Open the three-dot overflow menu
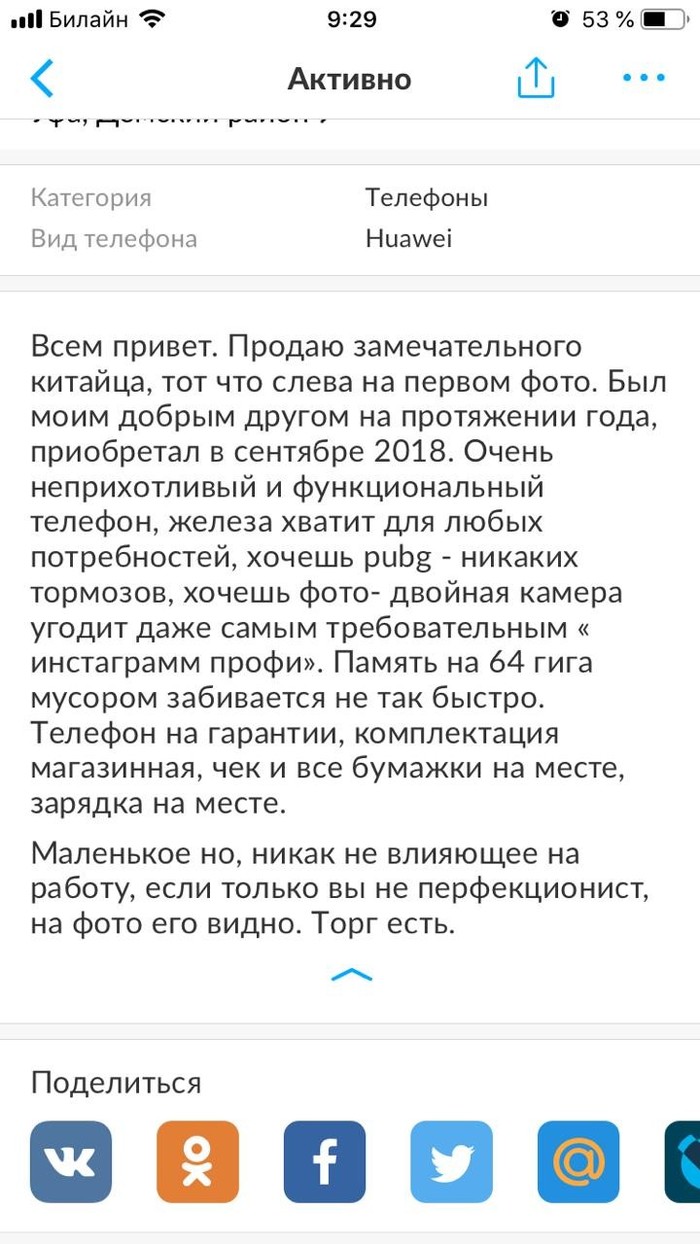The image size is (700, 1244). (643, 78)
